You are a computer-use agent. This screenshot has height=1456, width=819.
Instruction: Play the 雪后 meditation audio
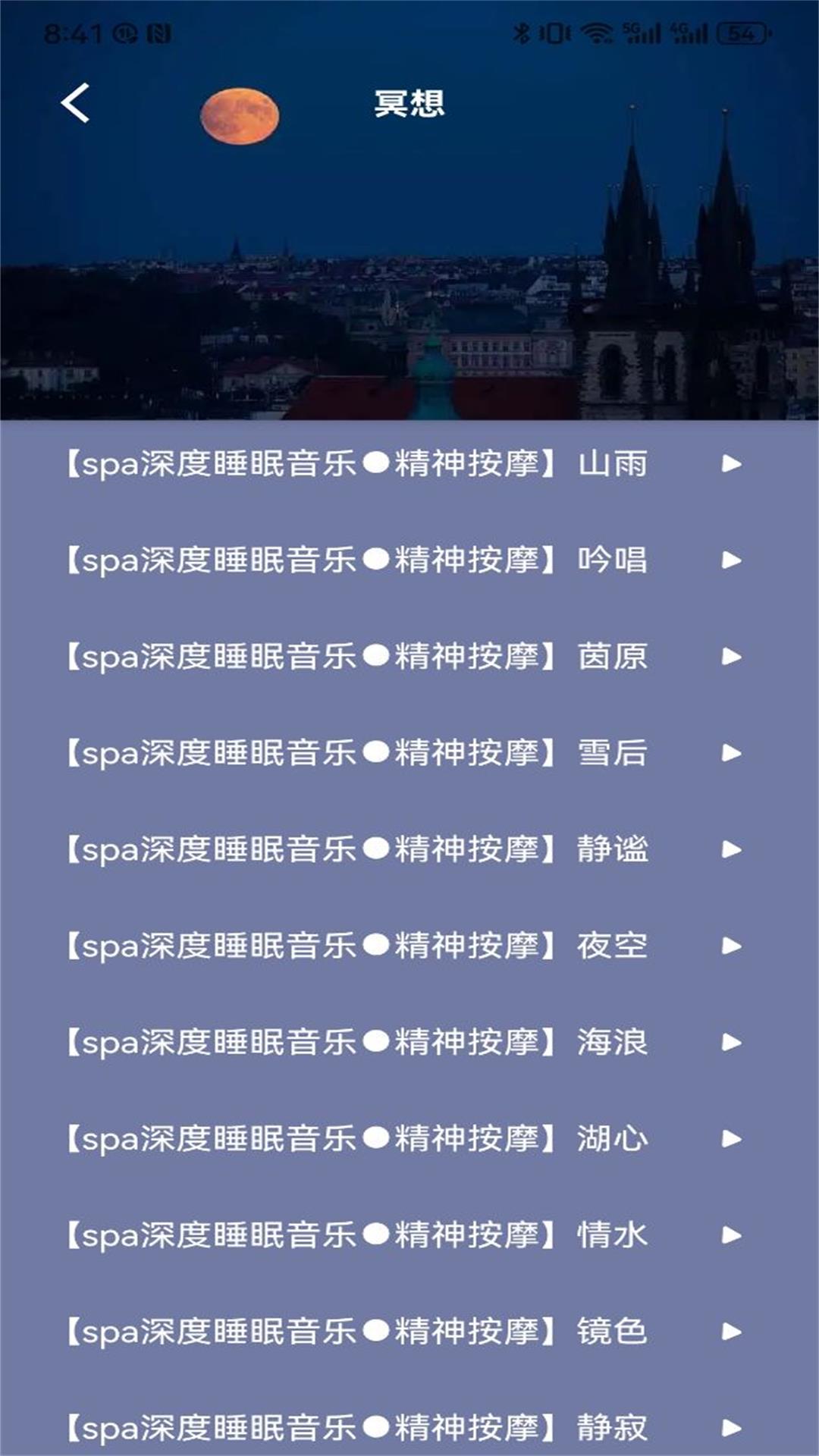click(730, 754)
